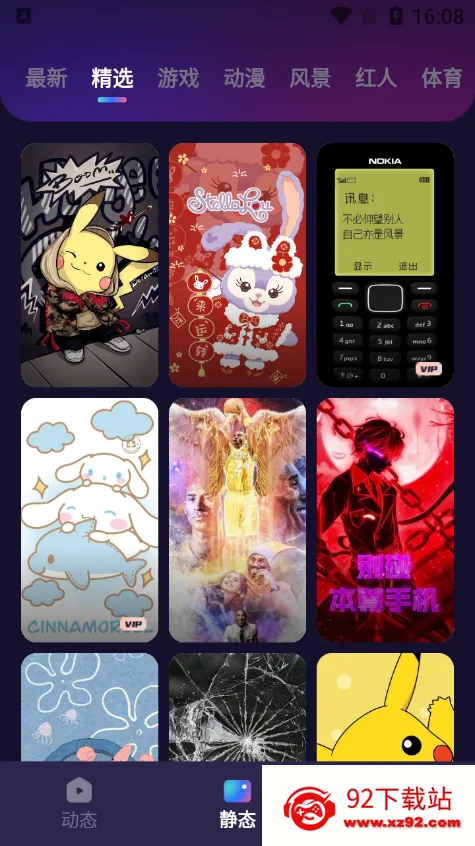This screenshot has height=846, width=475.
Task: Go to the 红人 tab
Action: tap(376, 78)
